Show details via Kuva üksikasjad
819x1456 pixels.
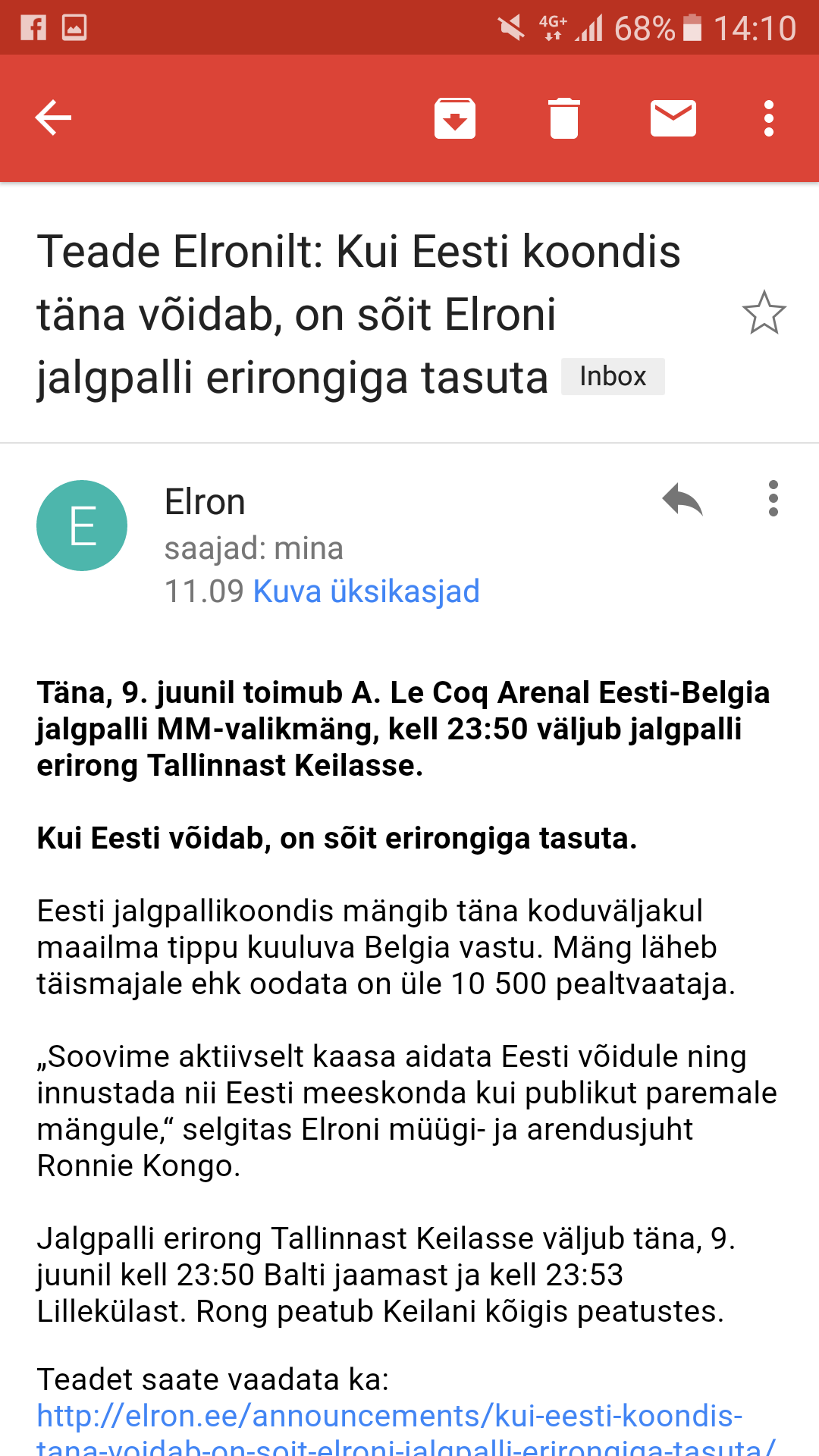coord(366,591)
